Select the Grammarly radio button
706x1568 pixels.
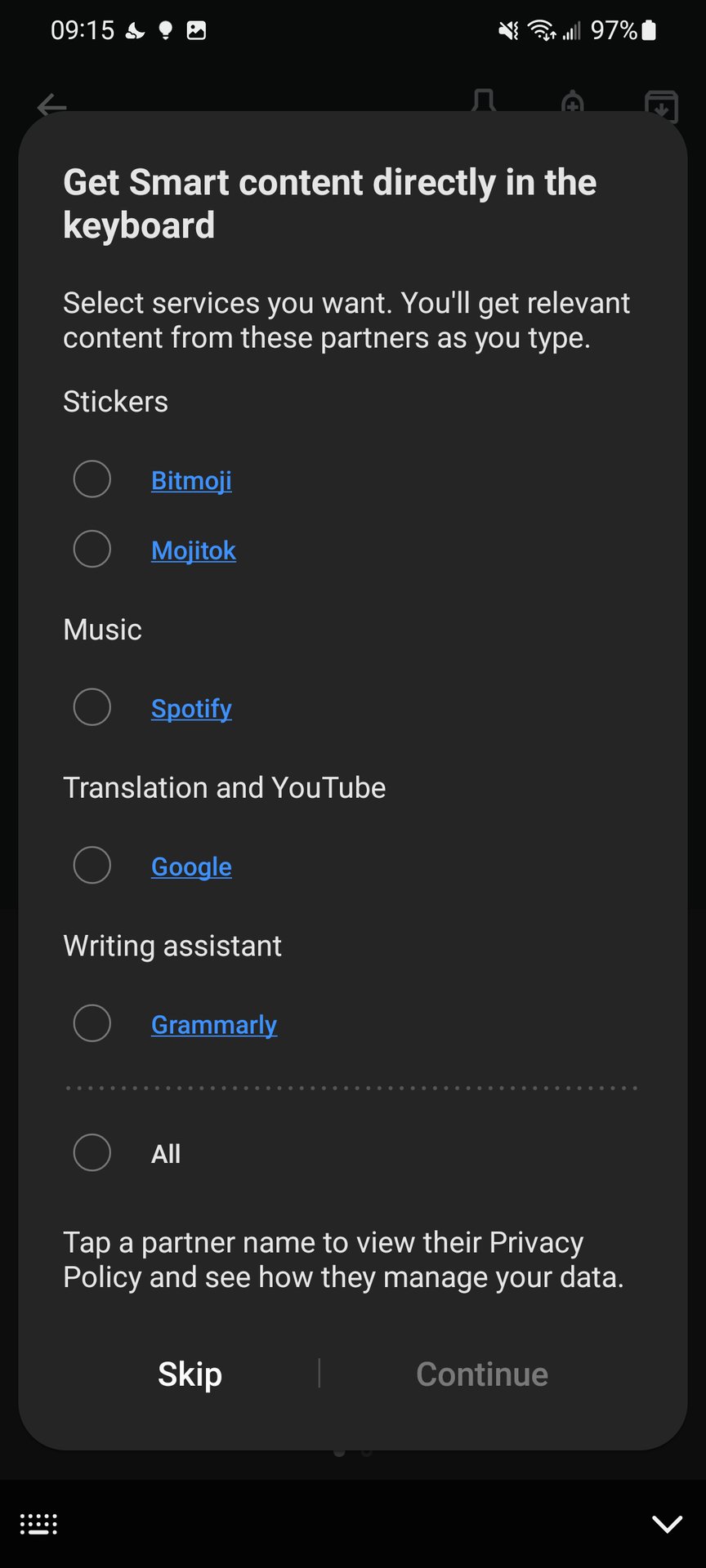[x=92, y=1023]
